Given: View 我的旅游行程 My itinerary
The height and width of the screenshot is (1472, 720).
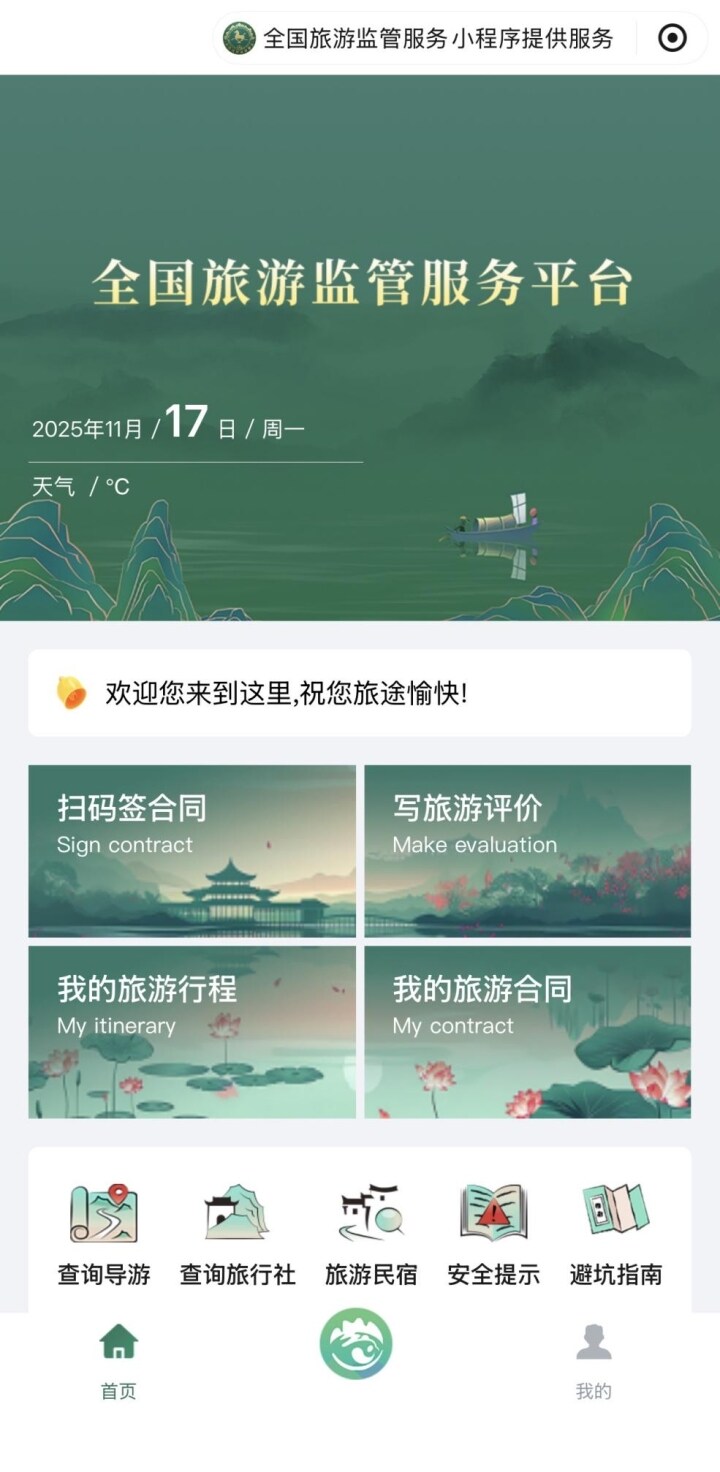Looking at the screenshot, I should click(x=192, y=1031).
